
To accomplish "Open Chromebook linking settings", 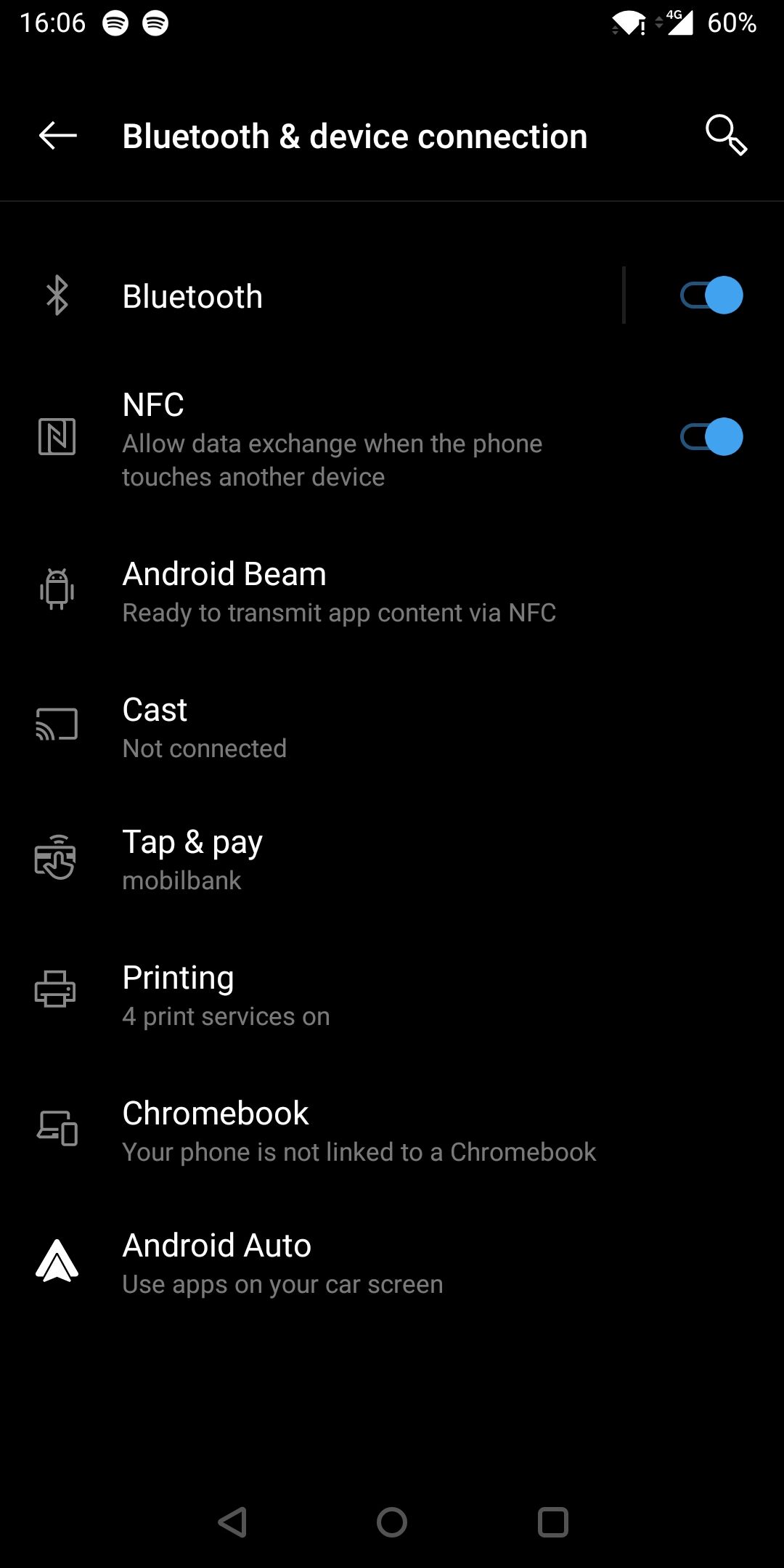I will (392, 1130).
